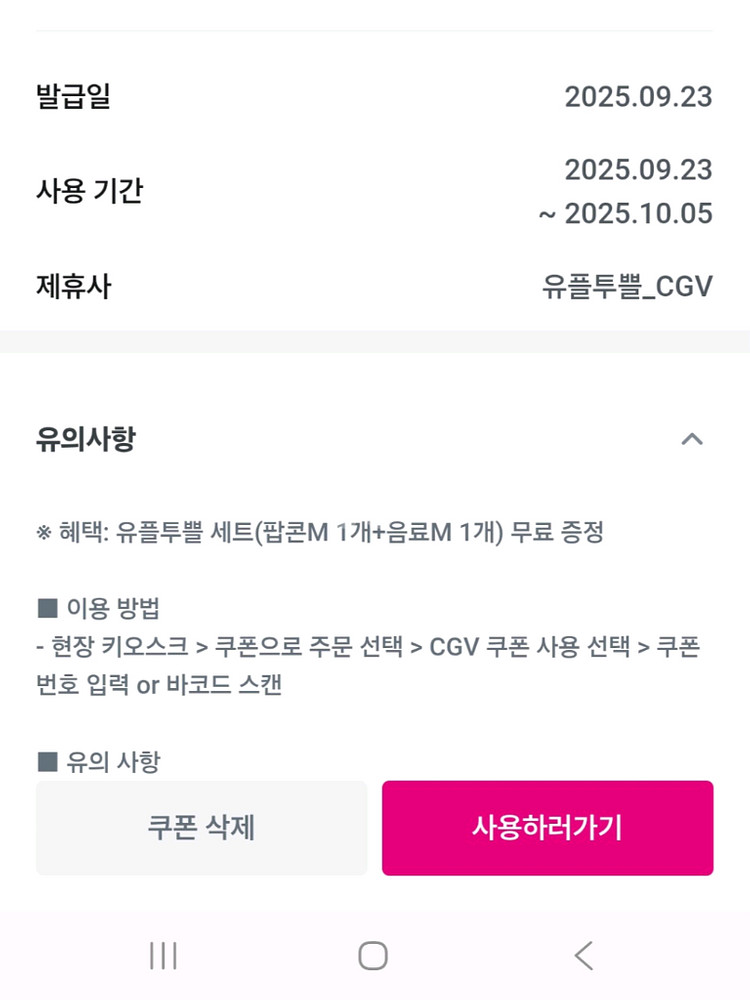The image size is (750, 1000).
Task: Tap 사용하러가기 to use the coupon
Action: pos(547,828)
